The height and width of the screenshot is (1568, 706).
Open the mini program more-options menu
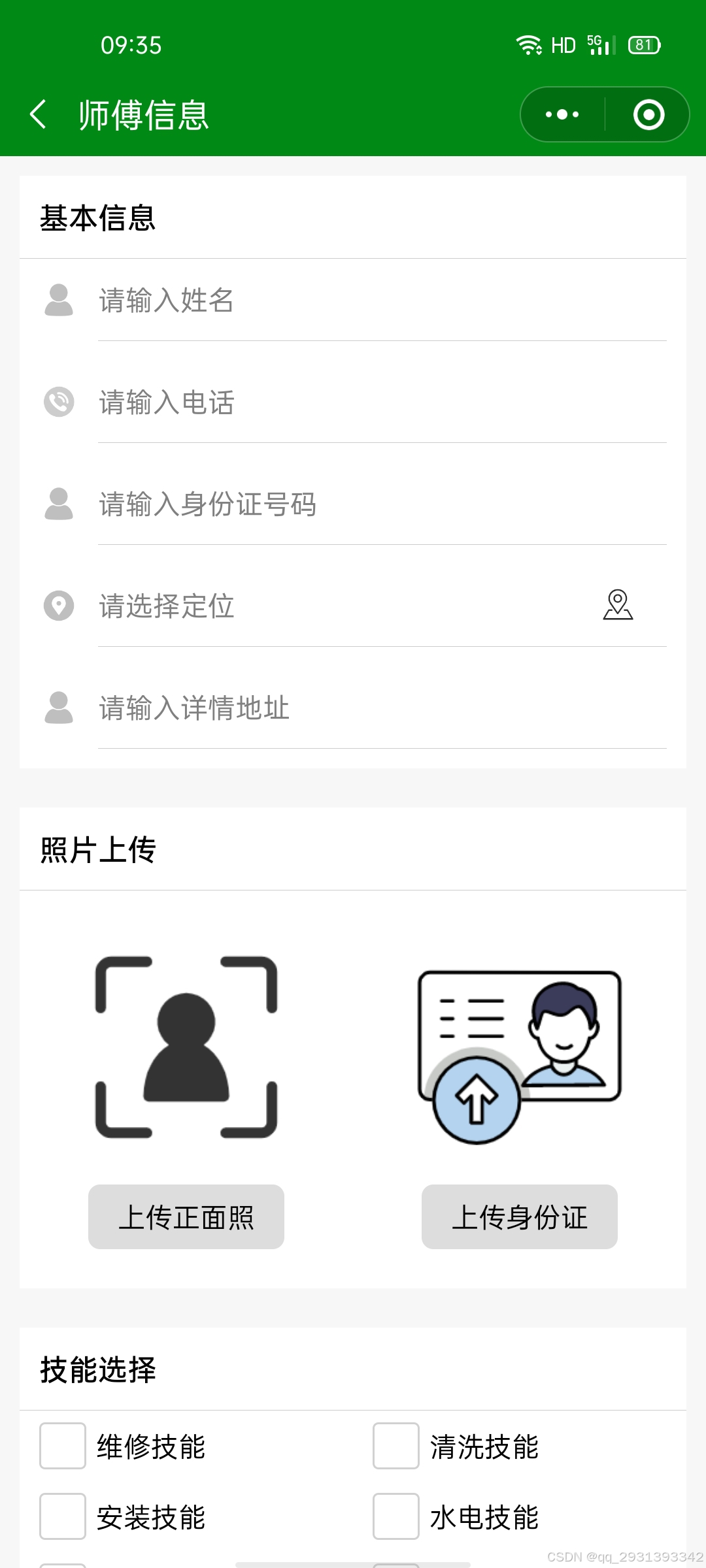coord(562,115)
